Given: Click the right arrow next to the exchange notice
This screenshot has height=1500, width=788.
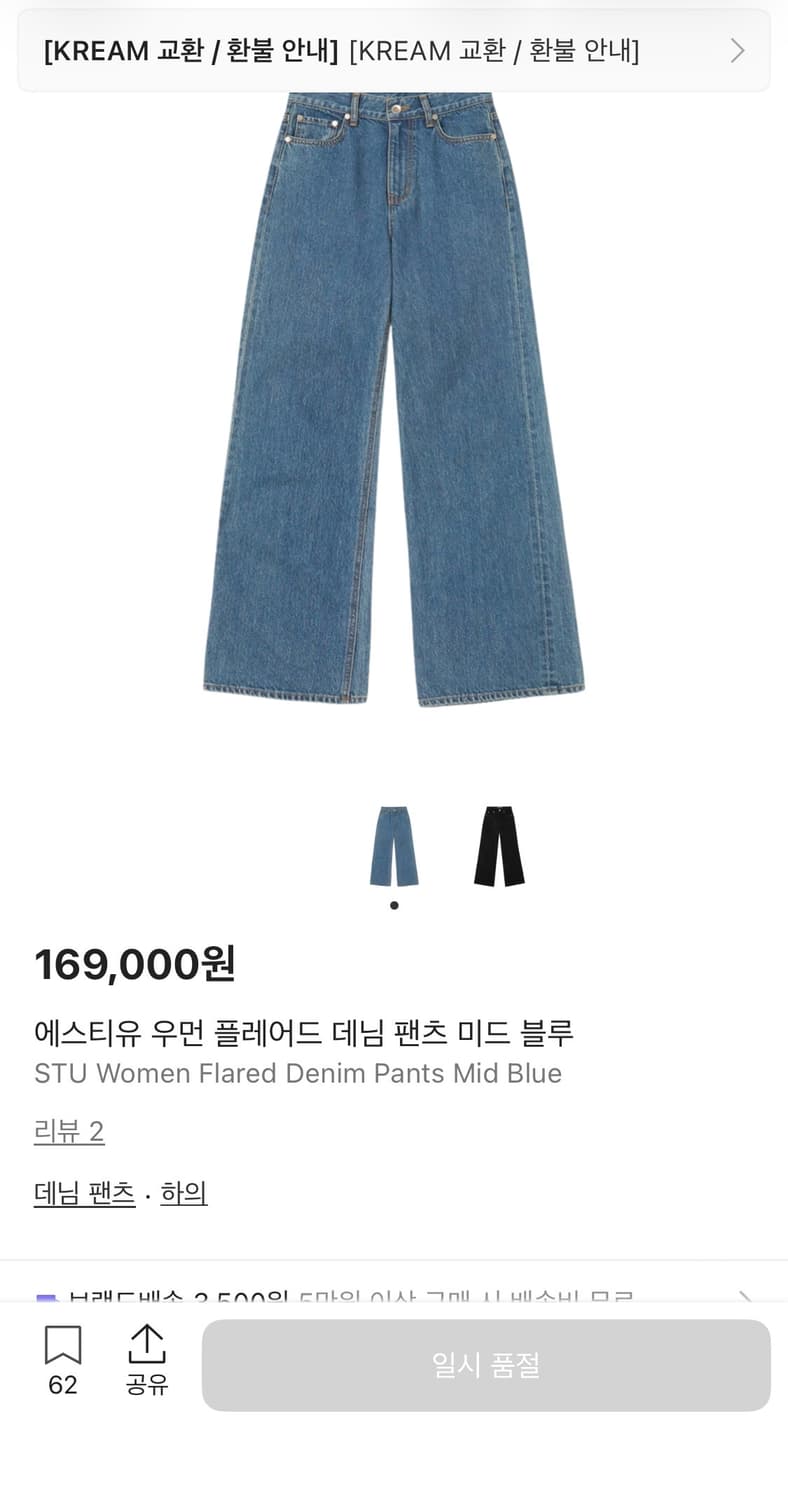Looking at the screenshot, I should tap(737, 50).
